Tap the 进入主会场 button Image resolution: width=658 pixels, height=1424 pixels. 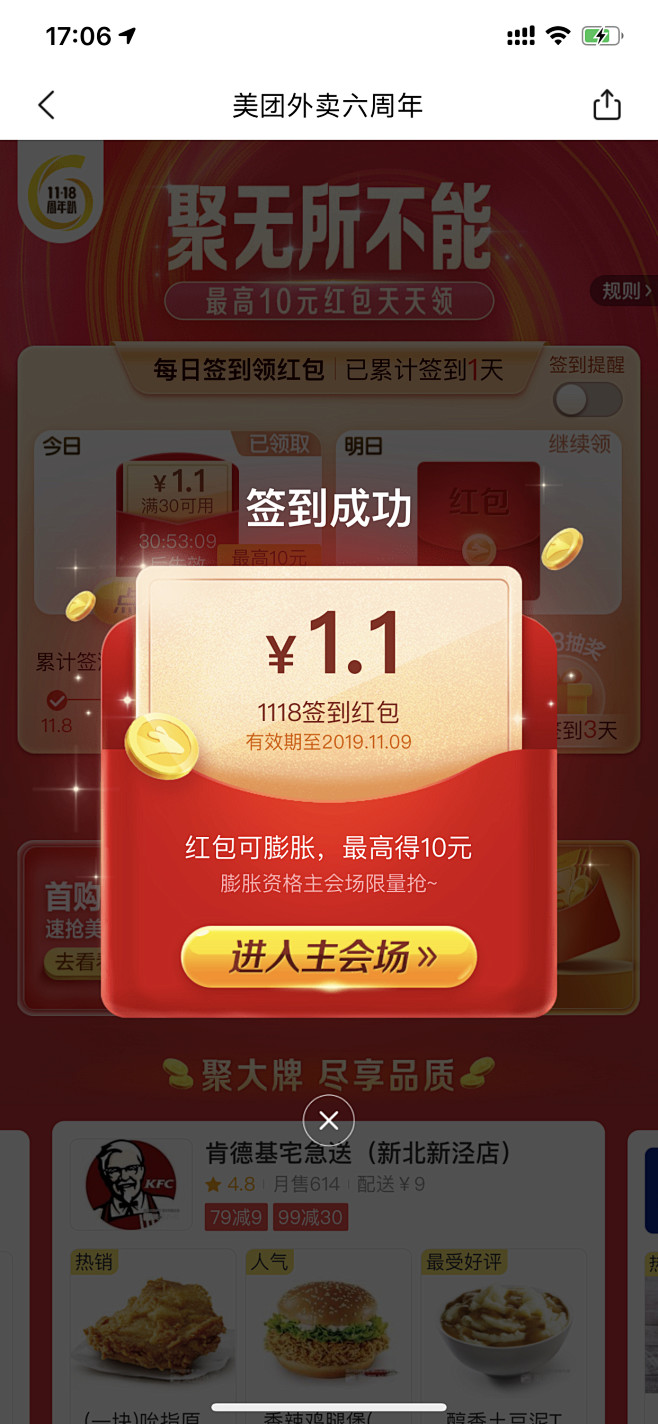coord(328,957)
